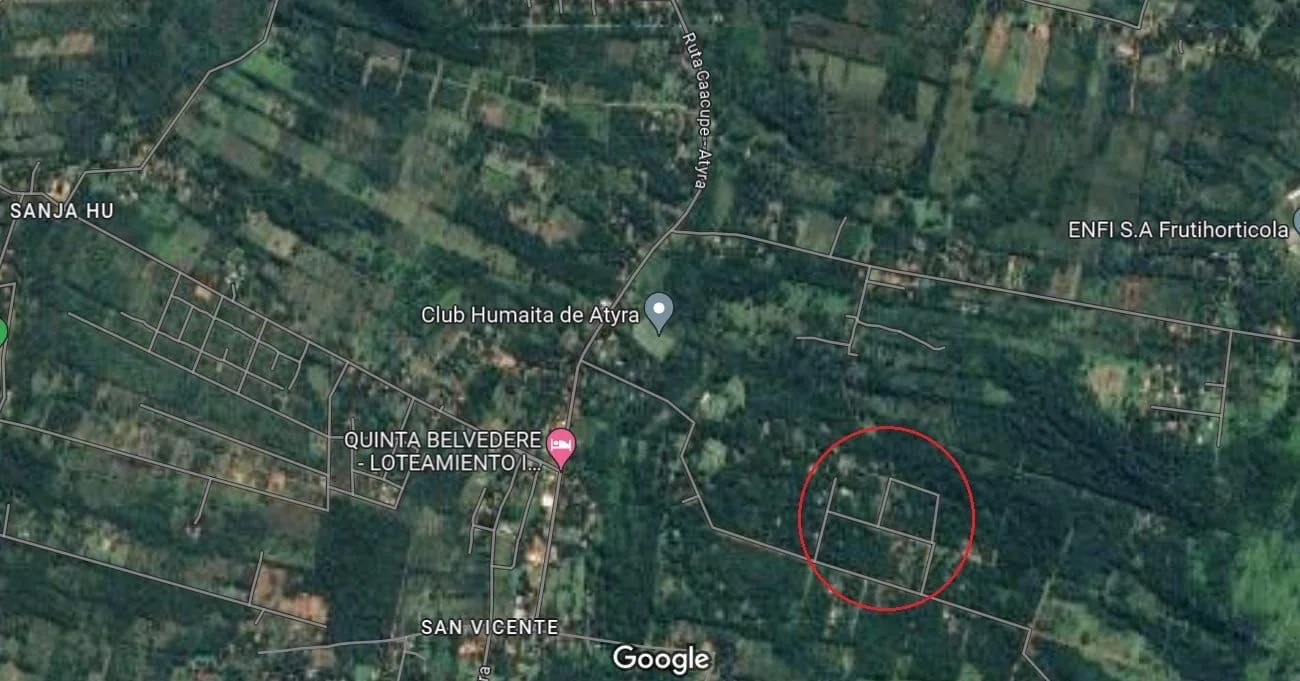Open the ENFI S.A Frutihorticola place marker

click(x=1296, y=222)
